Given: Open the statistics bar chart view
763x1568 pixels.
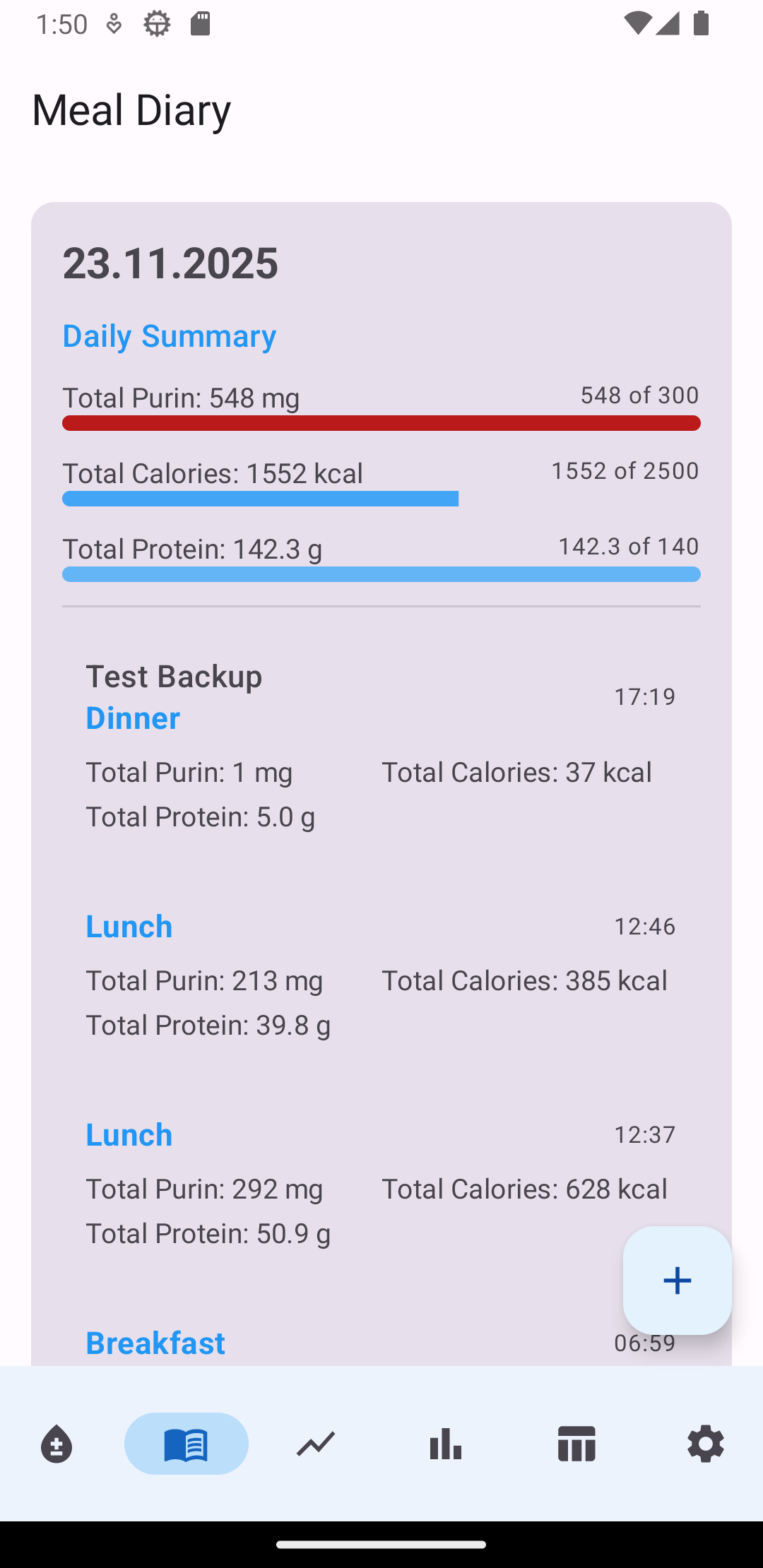Looking at the screenshot, I should [445, 1444].
